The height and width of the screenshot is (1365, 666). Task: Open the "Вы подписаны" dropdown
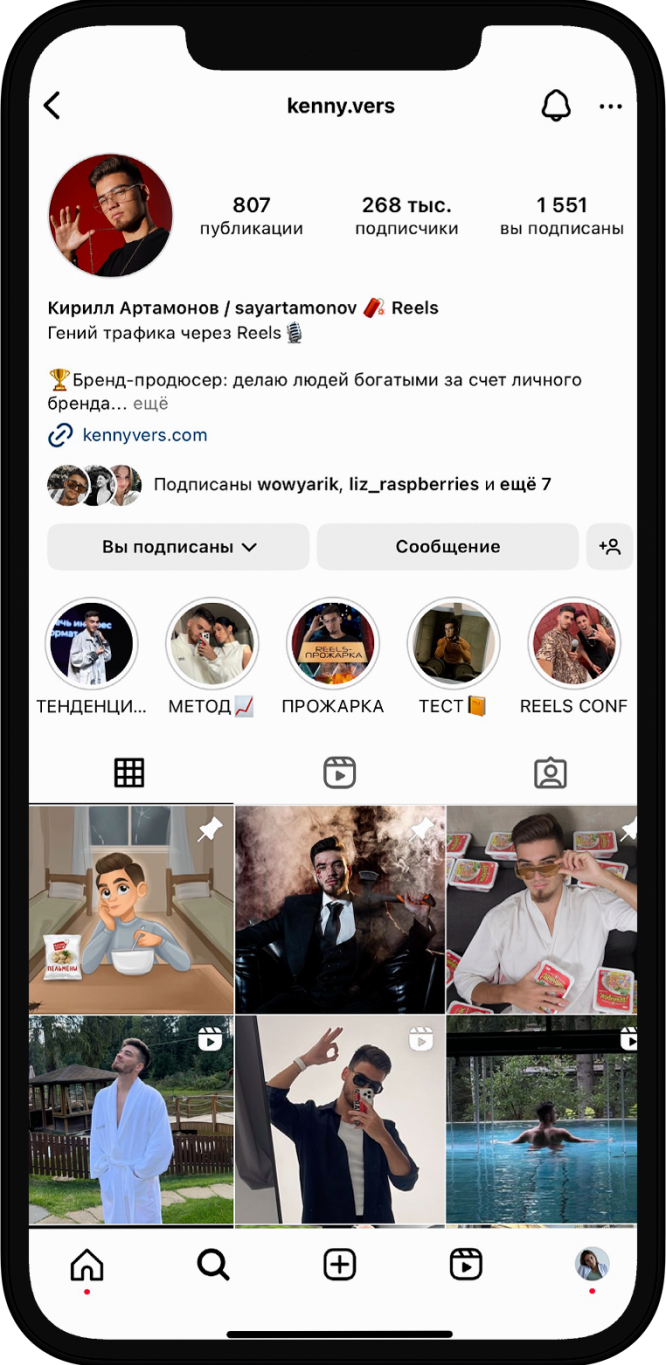[179, 547]
